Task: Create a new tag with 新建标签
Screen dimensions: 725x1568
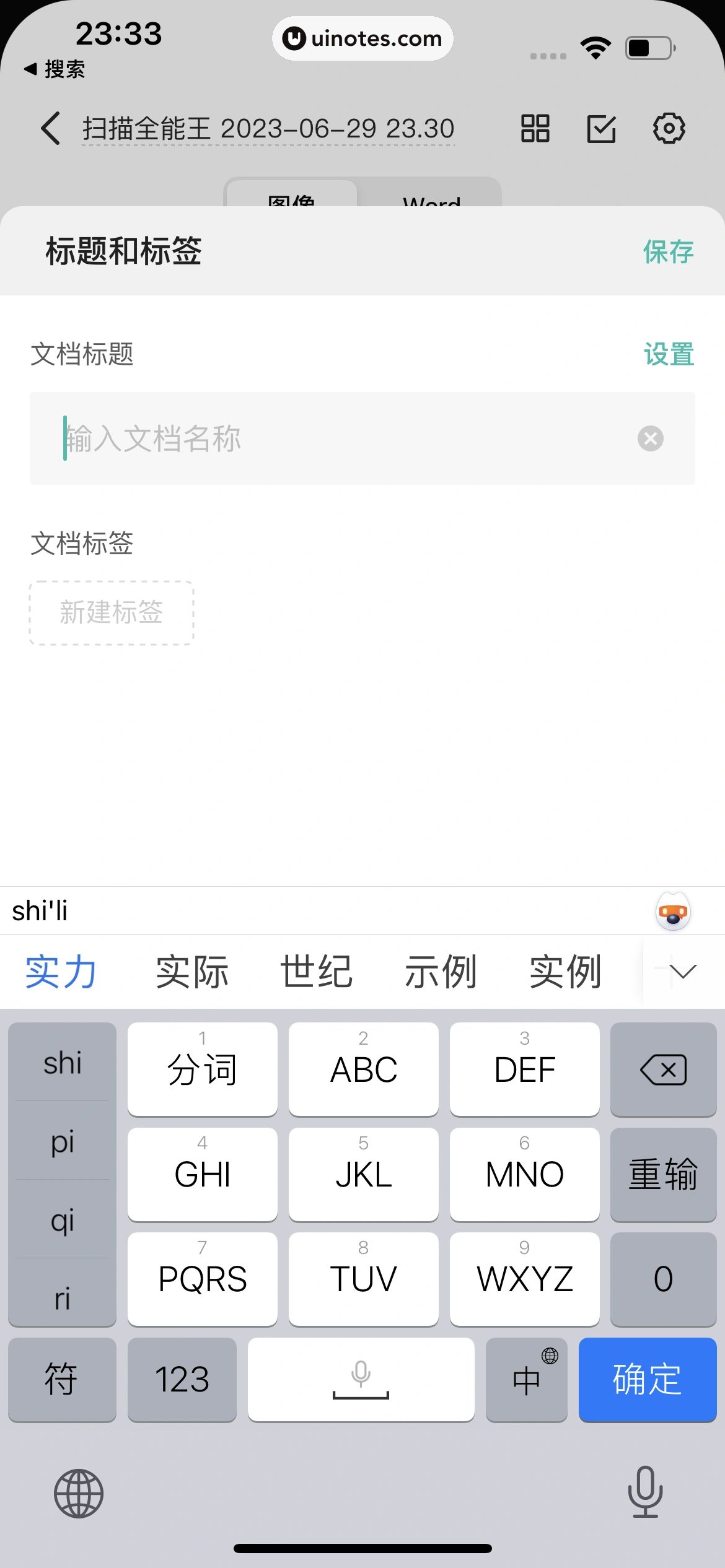Action: point(112,612)
